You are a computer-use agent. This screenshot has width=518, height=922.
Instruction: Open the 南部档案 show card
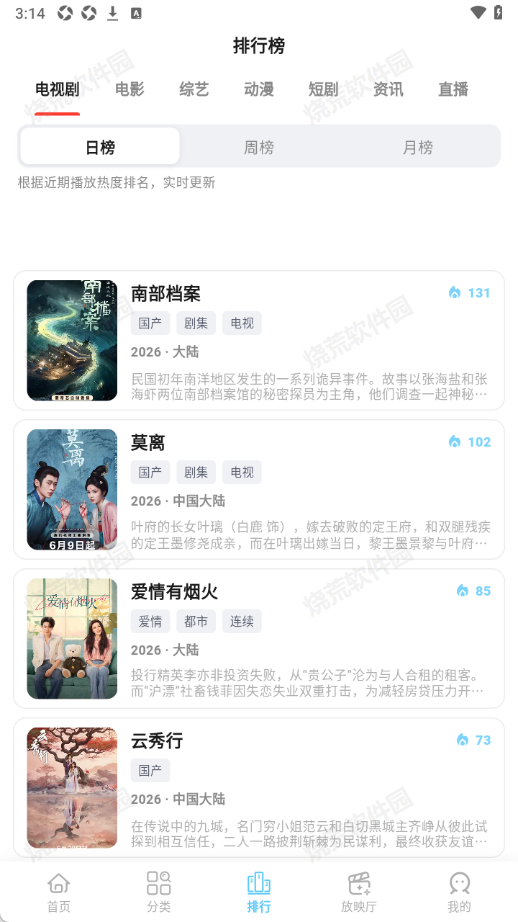pos(259,340)
